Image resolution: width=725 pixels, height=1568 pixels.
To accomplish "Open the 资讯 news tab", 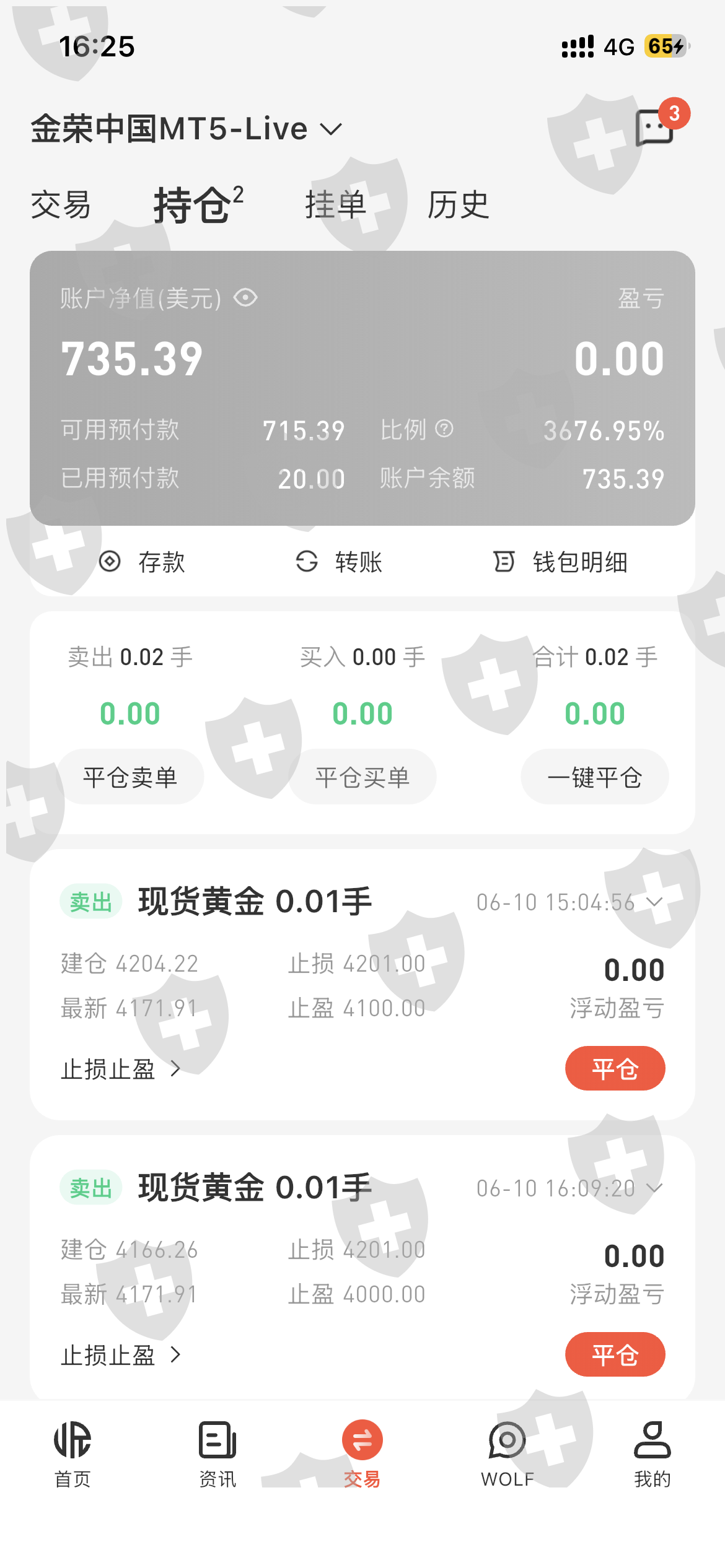I will [x=217, y=1454].
